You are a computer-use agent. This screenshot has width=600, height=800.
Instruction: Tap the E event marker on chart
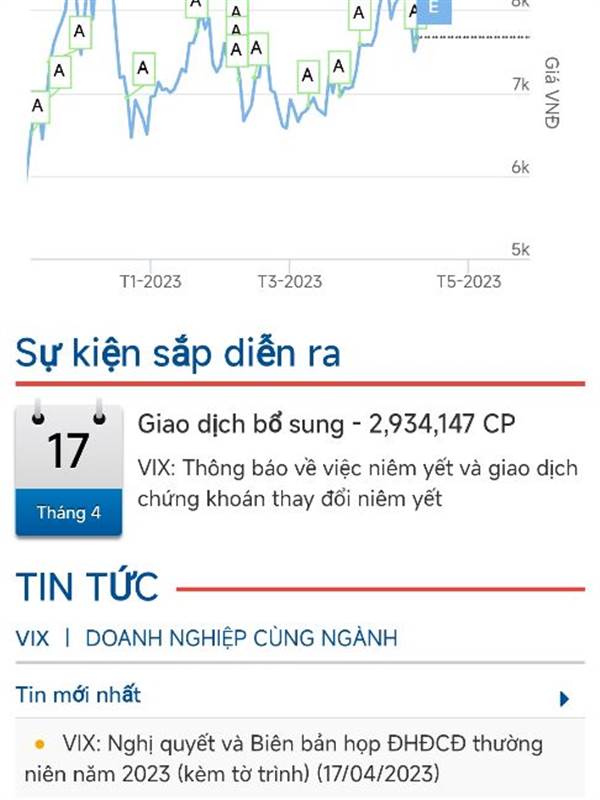click(432, 8)
